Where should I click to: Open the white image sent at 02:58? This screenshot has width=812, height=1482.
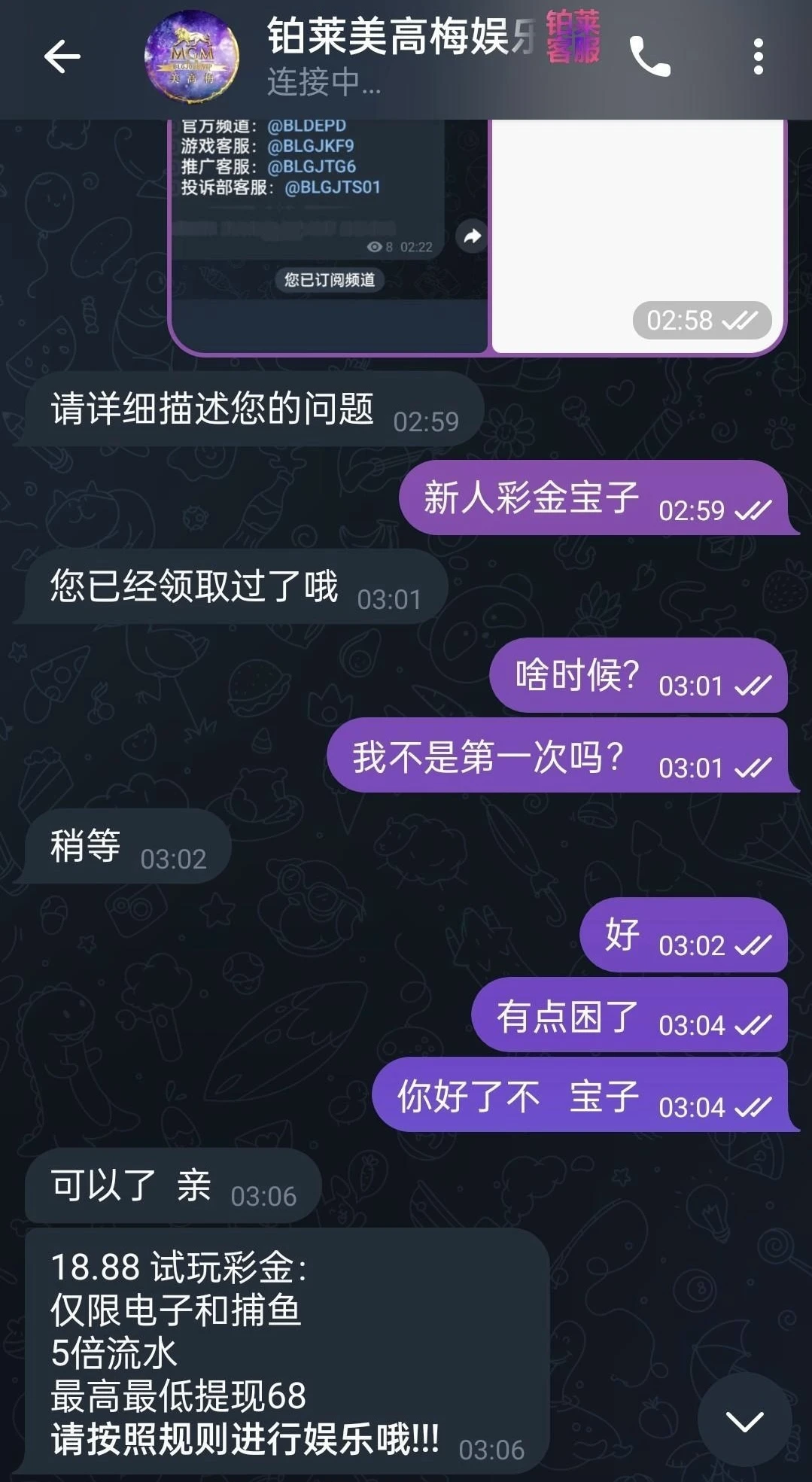pyautogui.click(x=637, y=226)
